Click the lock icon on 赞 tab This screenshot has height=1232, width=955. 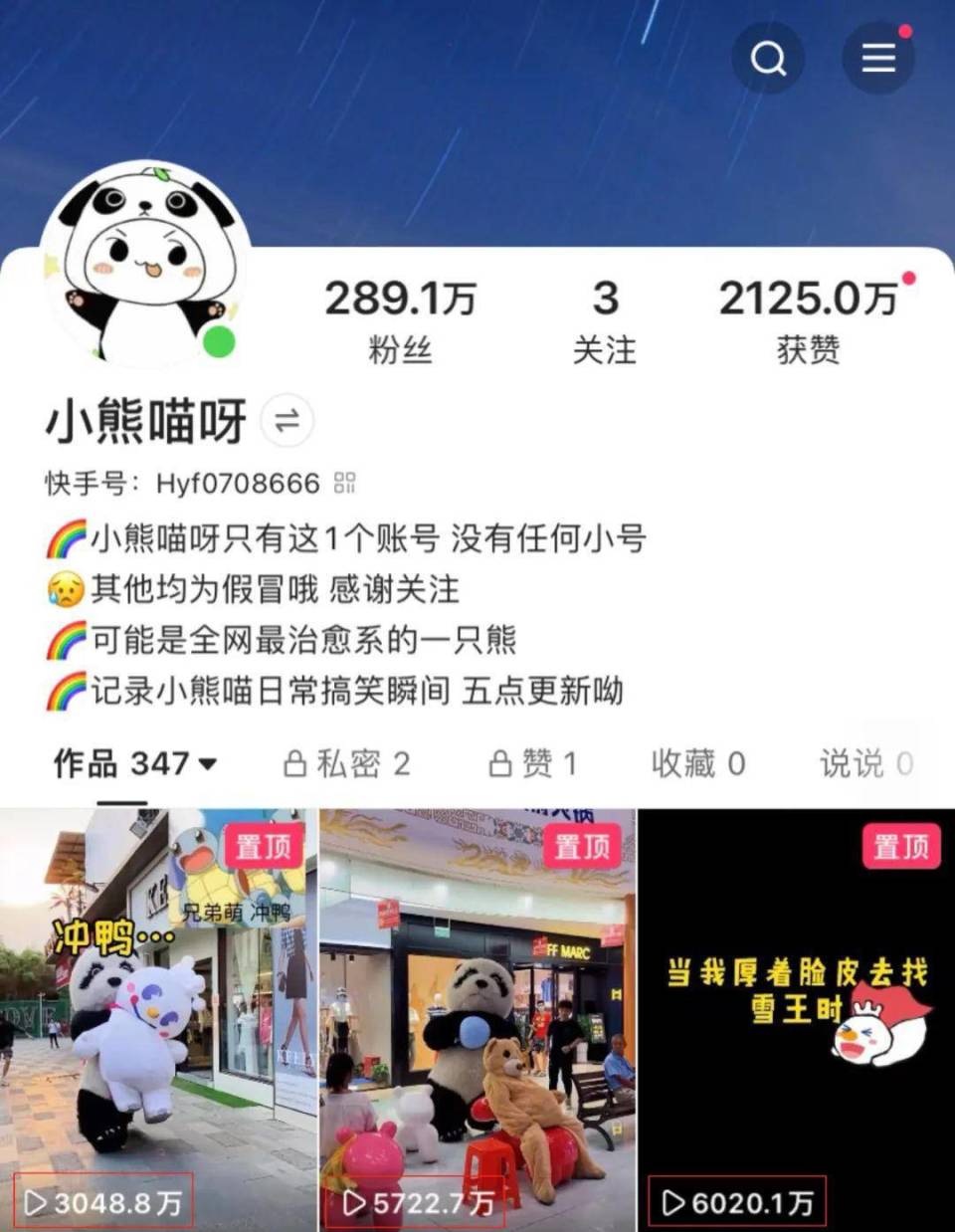point(503,763)
